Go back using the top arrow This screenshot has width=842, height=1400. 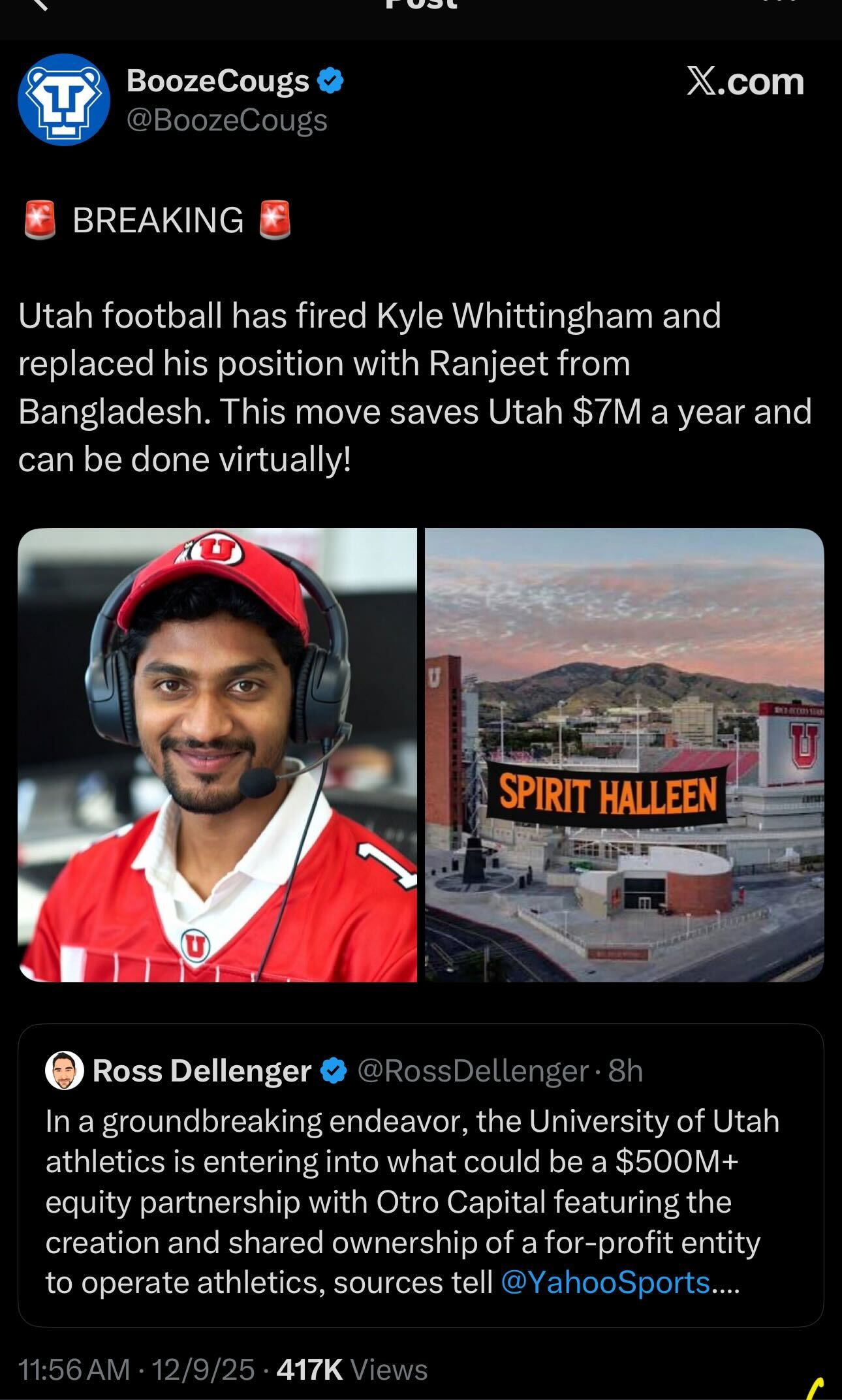(x=39, y=5)
